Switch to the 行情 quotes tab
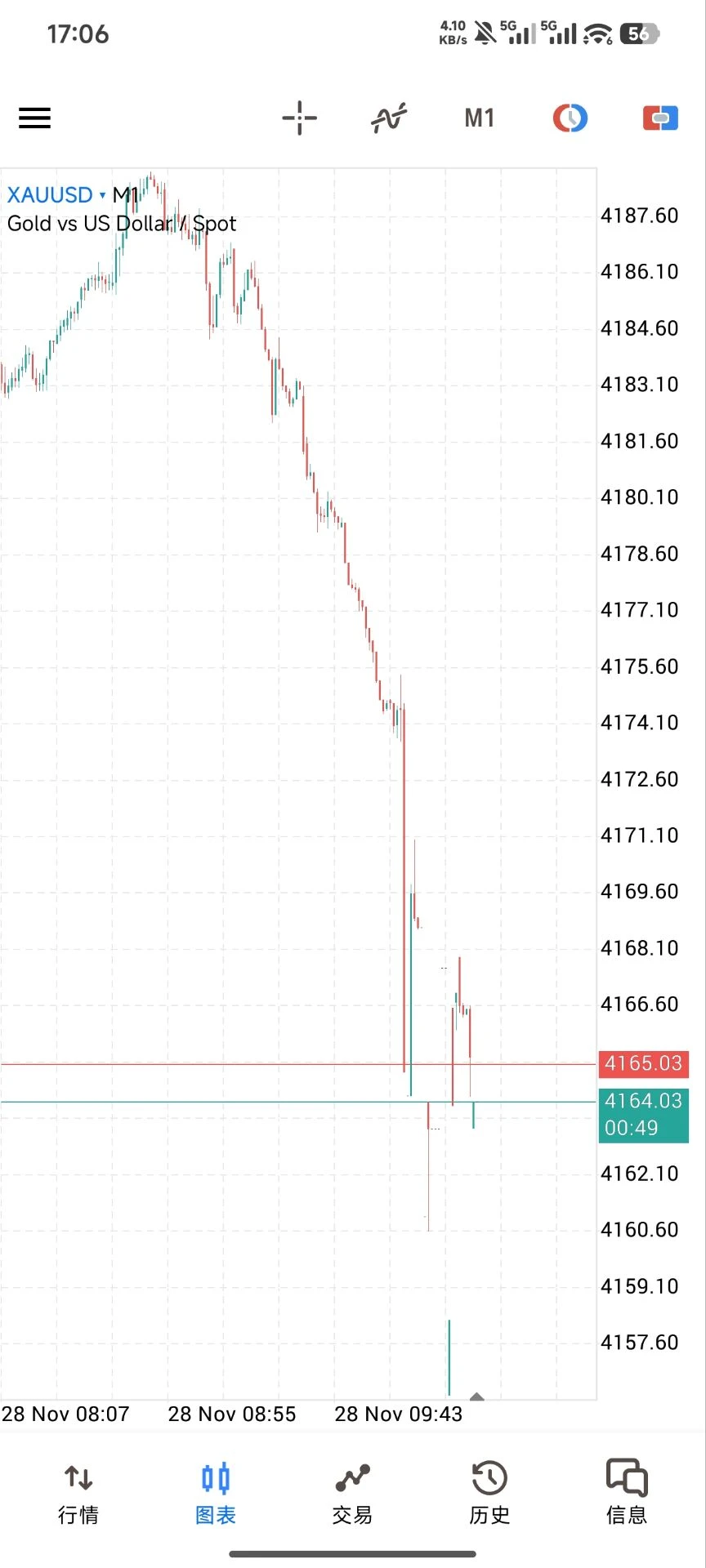Screen dimensions: 706x1568 pos(78,1494)
